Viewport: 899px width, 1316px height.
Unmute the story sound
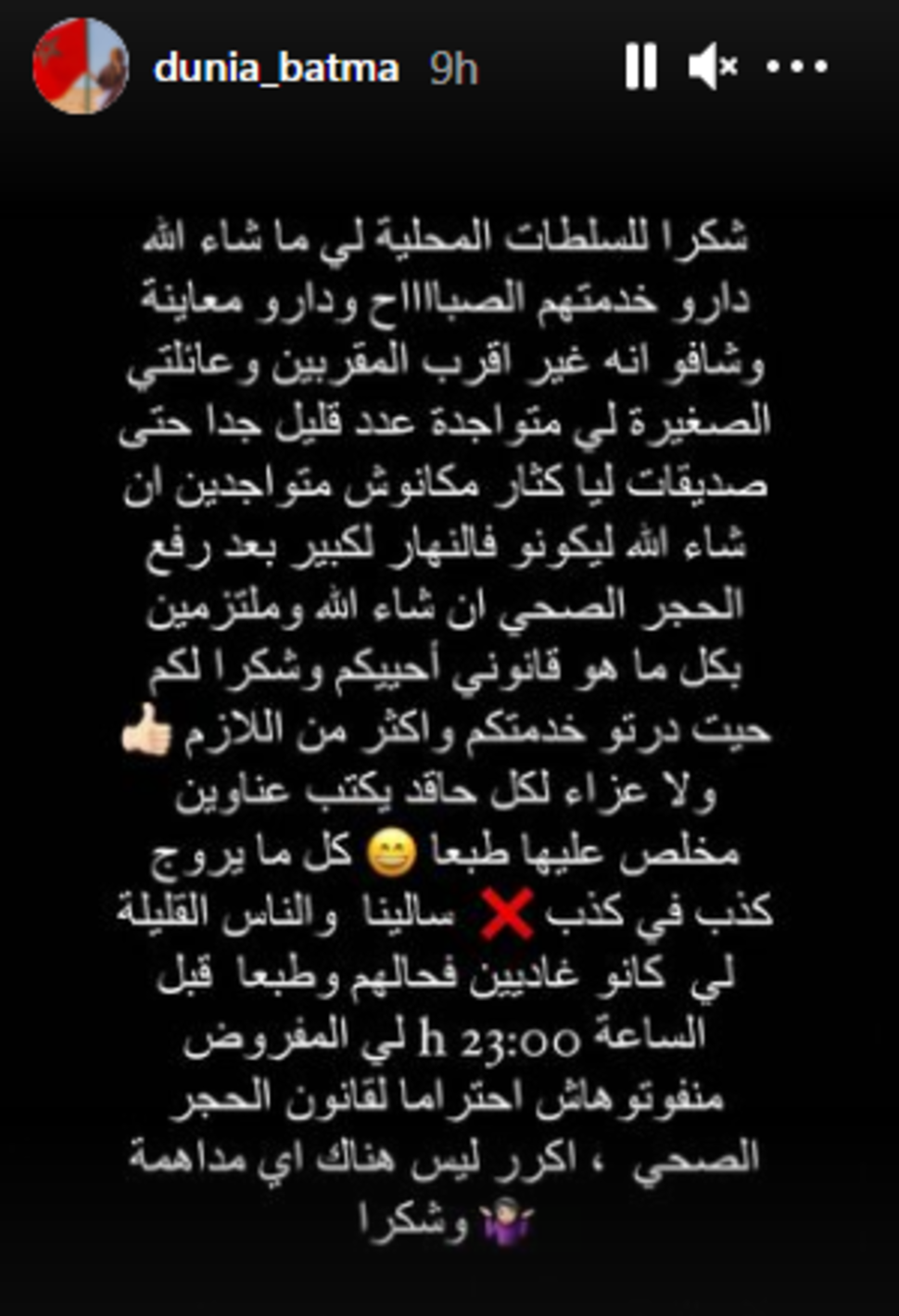[712, 67]
